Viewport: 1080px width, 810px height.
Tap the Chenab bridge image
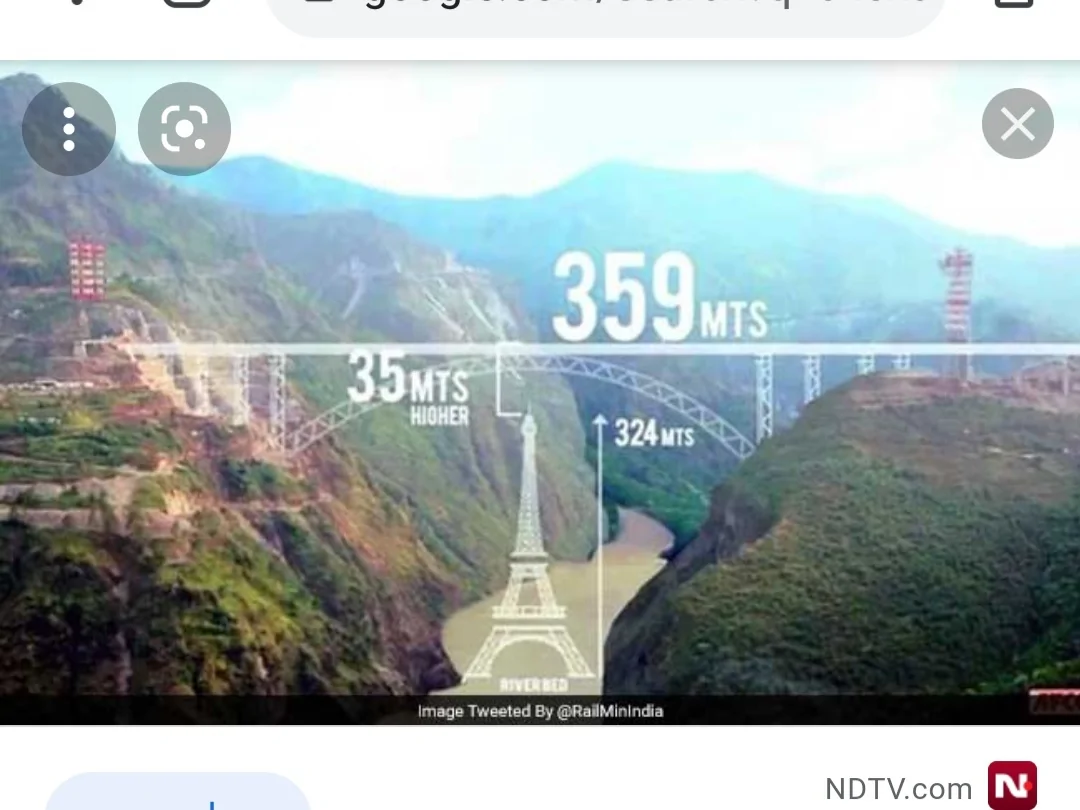540,450
